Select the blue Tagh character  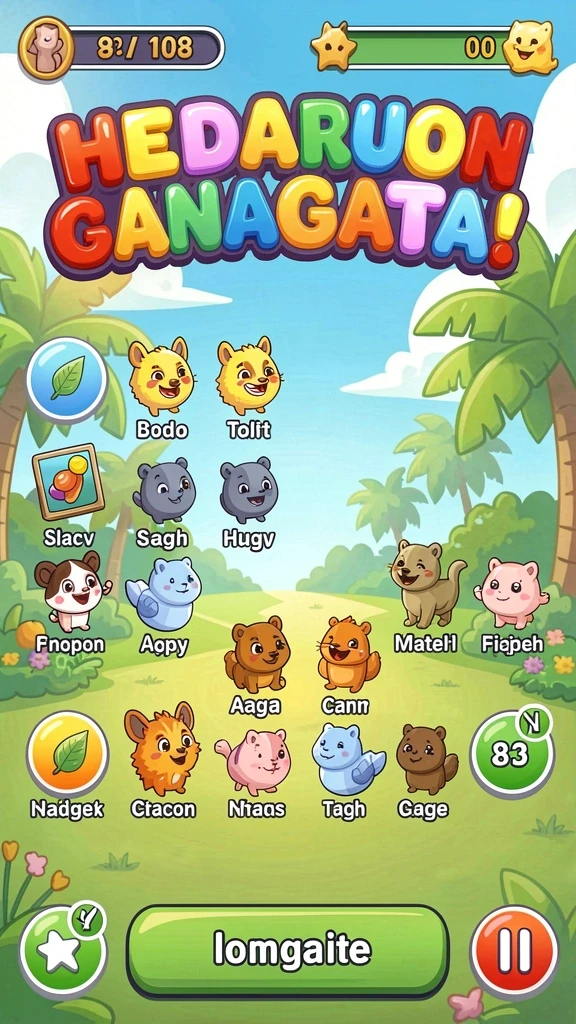click(x=347, y=758)
